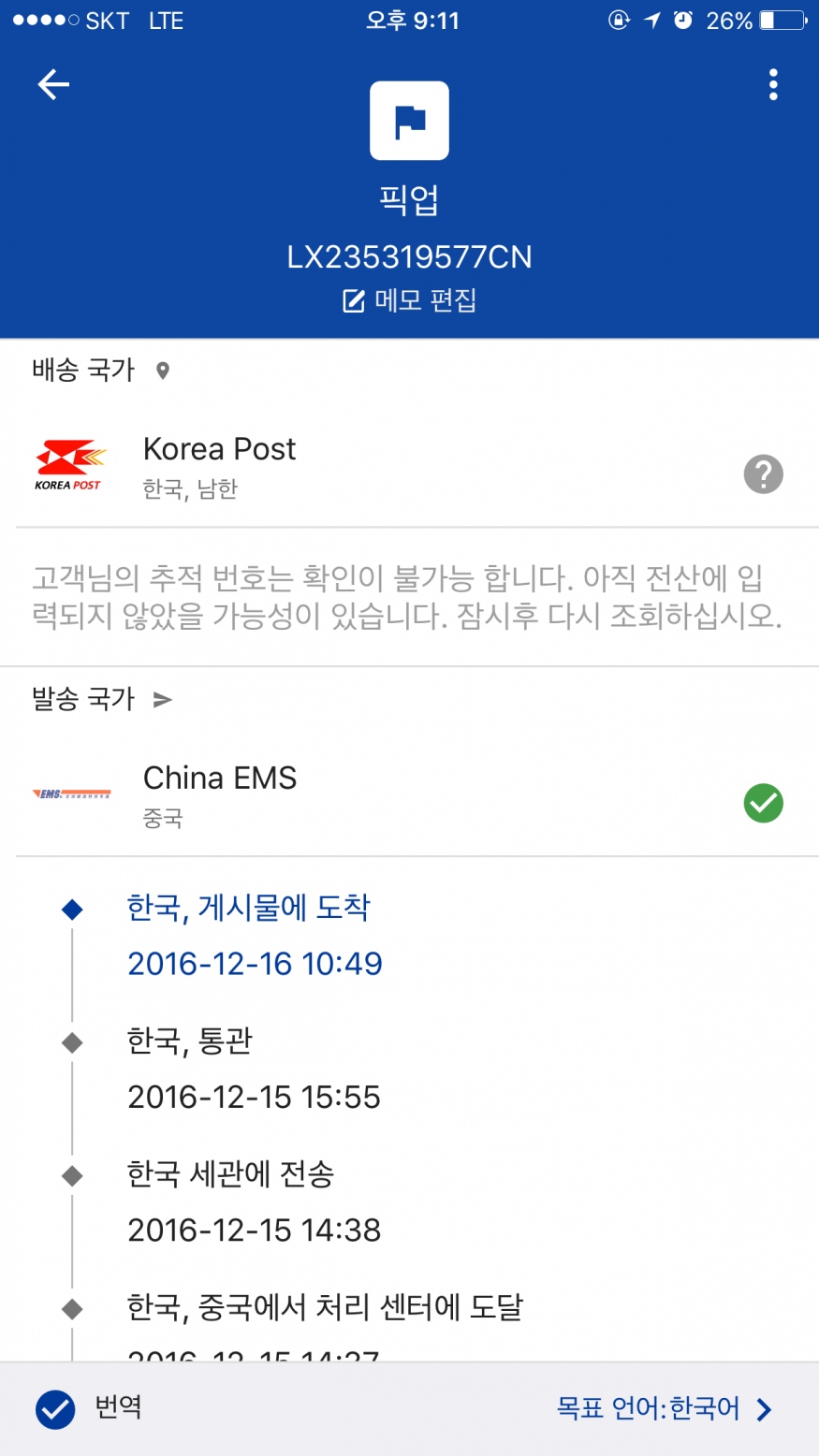
Task: Edit memo via 메모 편집
Action: (x=410, y=300)
